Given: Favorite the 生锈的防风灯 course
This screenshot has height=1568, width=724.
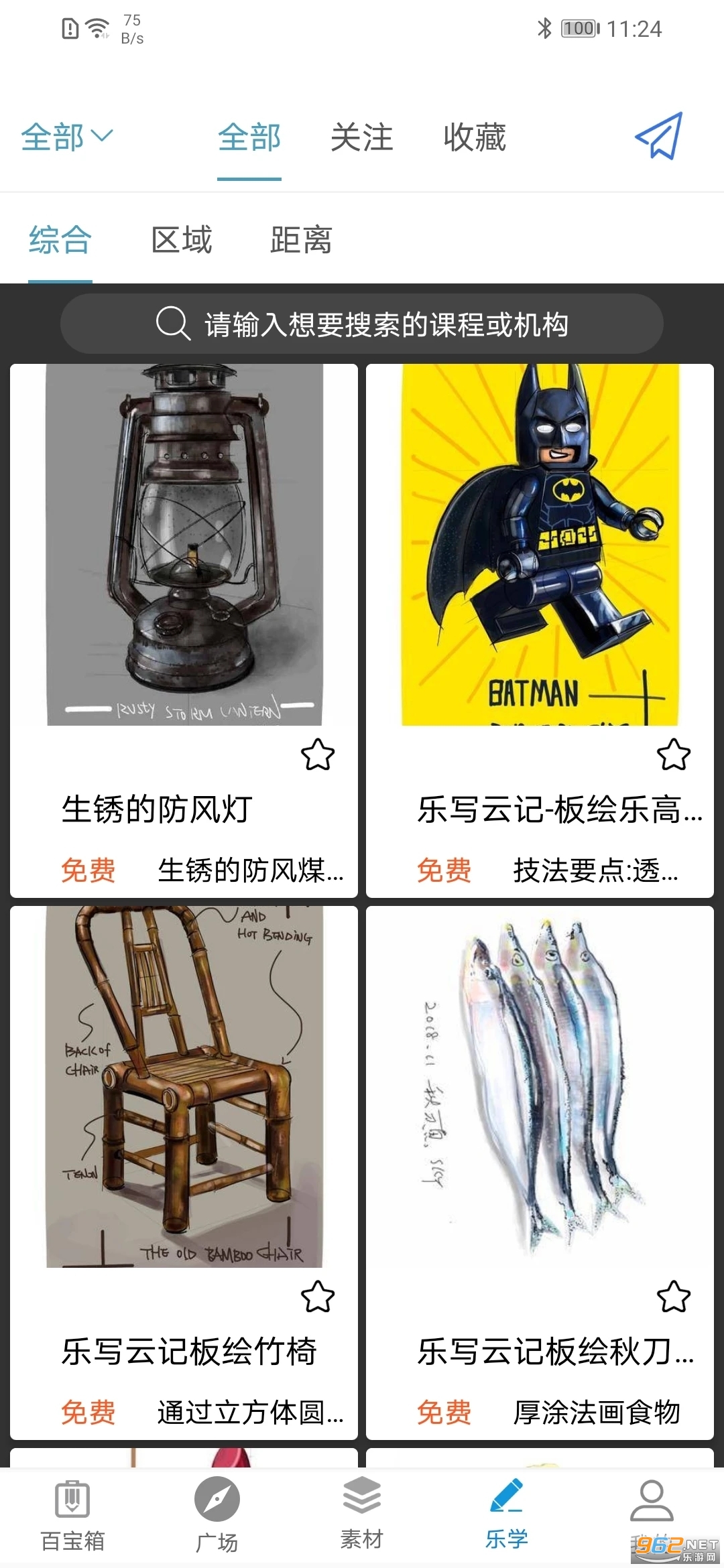Looking at the screenshot, I should pyautogui.click(x=318, y=755).
